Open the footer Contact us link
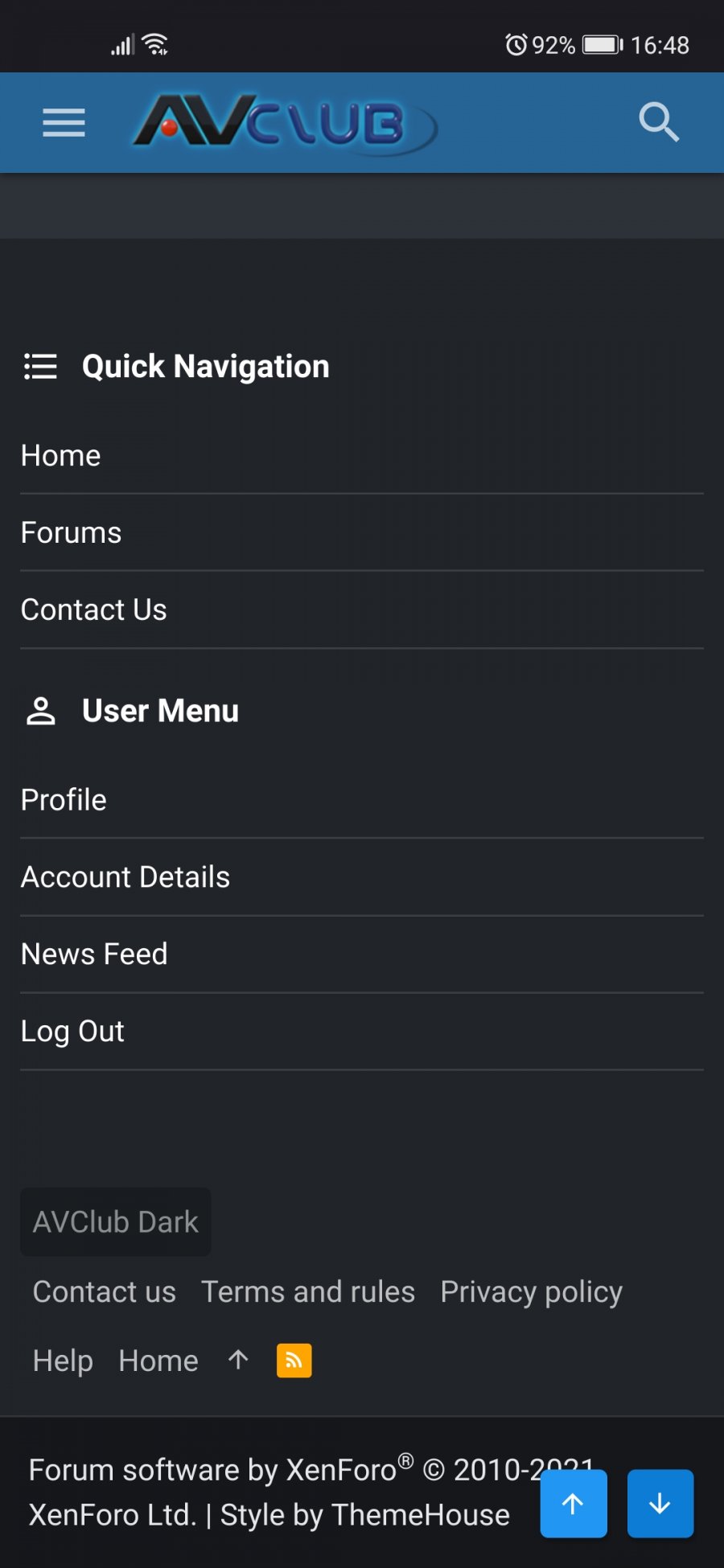Viewport: 724px width, 1568px height. click(105, 1292)
